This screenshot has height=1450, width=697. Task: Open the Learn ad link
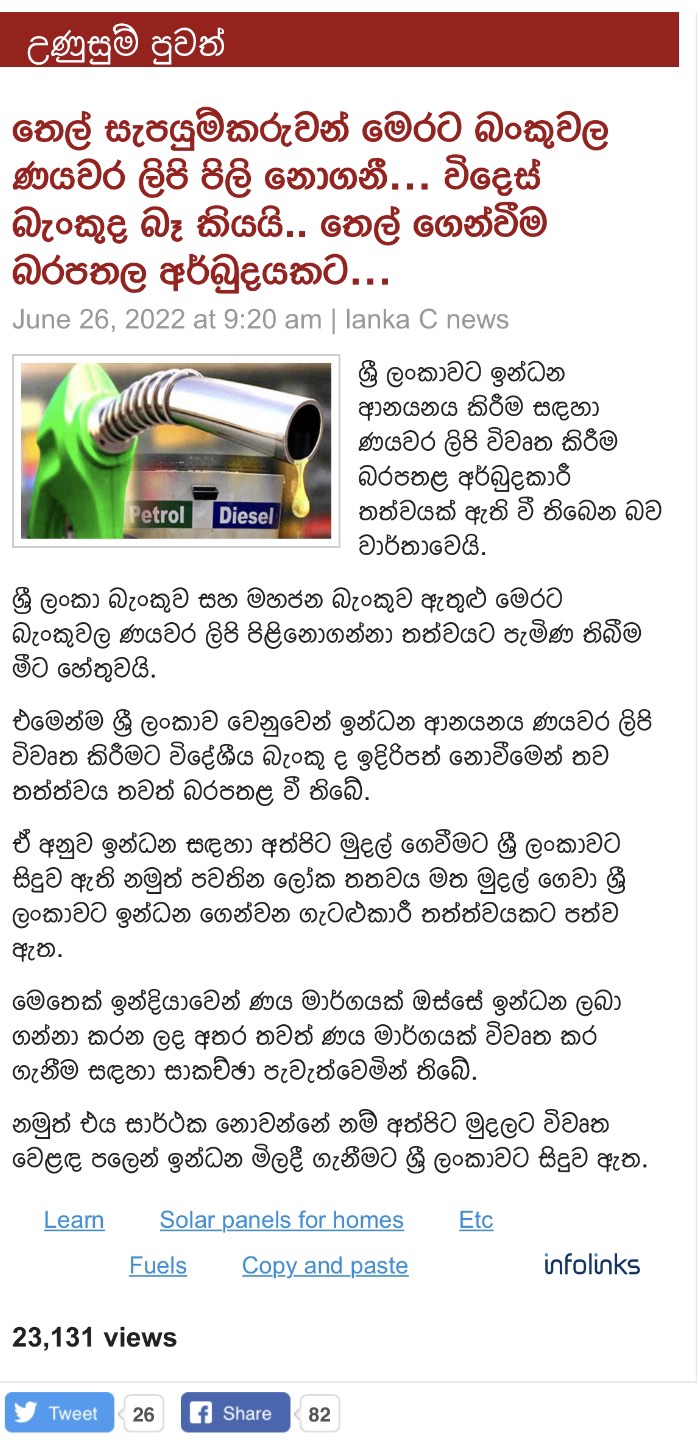pyautogui.click(x=74, y=1220)
